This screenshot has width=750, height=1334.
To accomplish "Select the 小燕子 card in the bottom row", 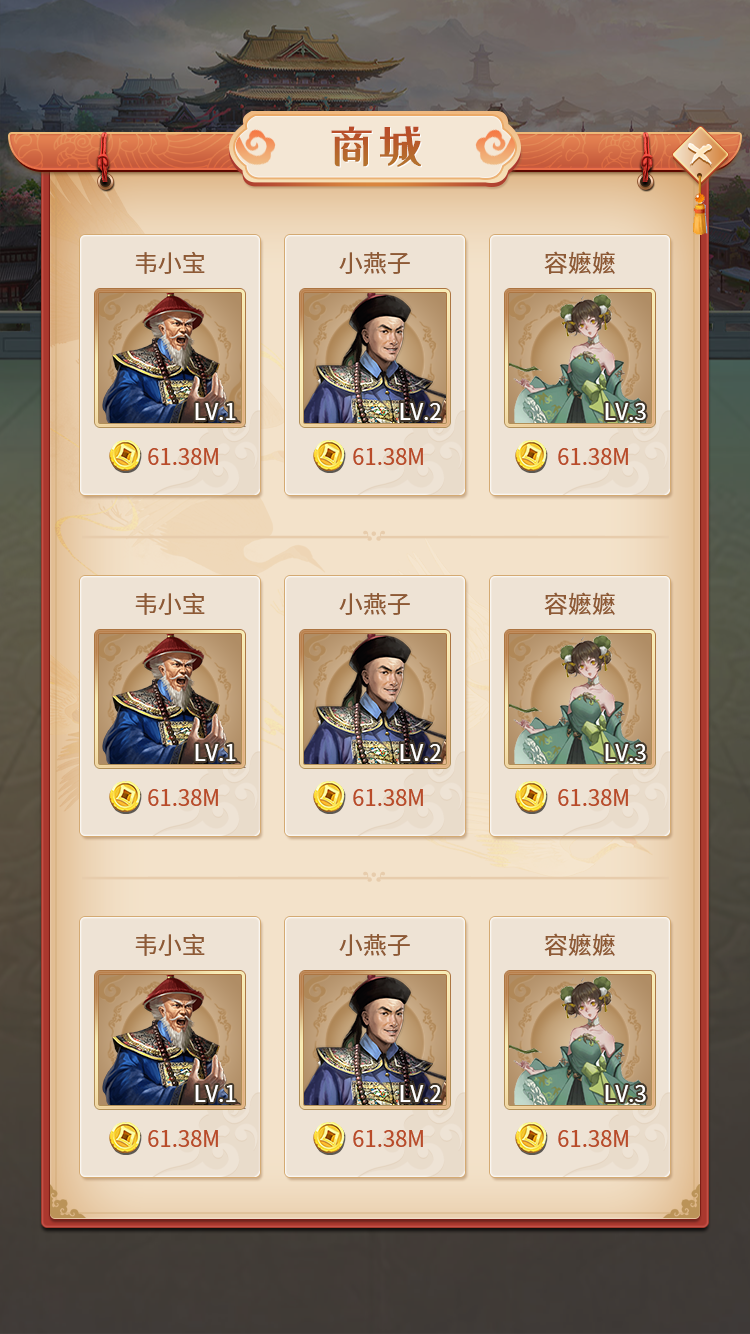I will coord(375,1047).
